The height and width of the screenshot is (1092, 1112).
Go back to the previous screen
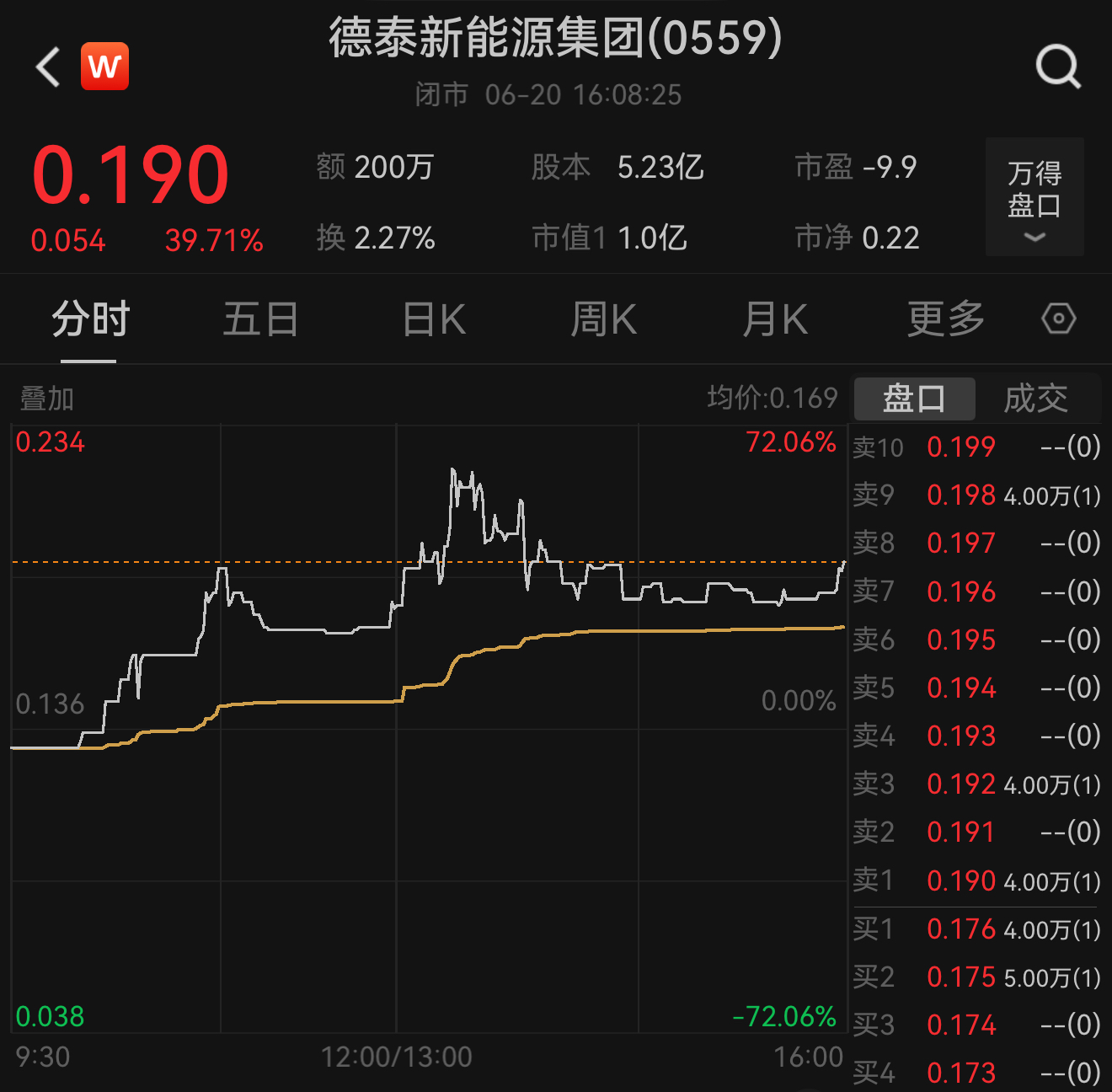[49, 67]
